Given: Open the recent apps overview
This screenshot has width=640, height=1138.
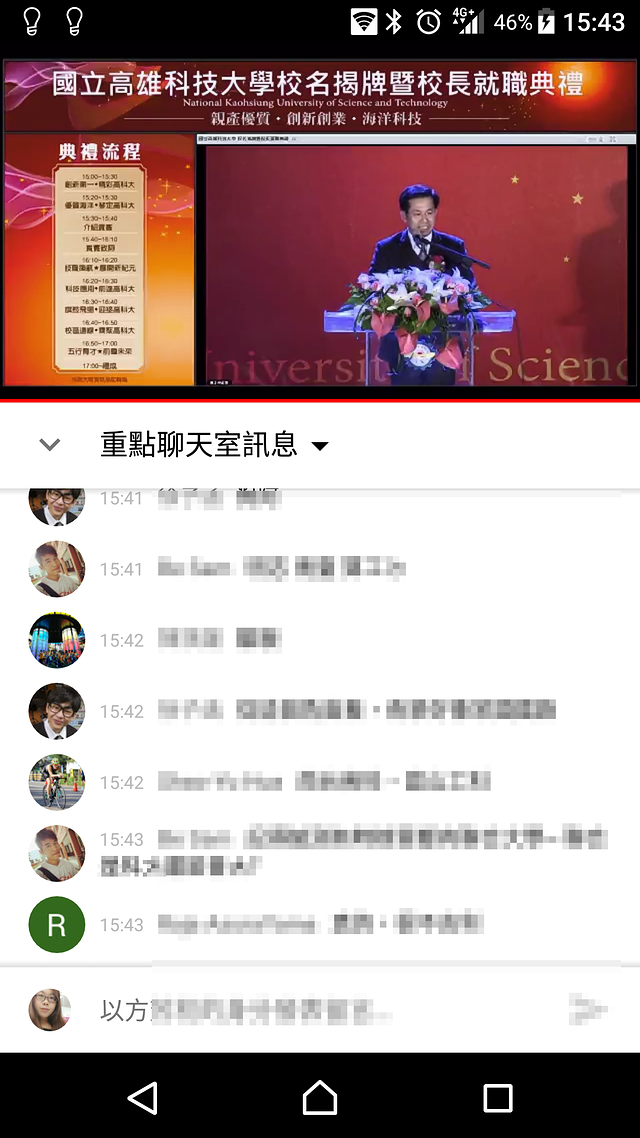Looking at the screenshot, I should (497, 1097).
